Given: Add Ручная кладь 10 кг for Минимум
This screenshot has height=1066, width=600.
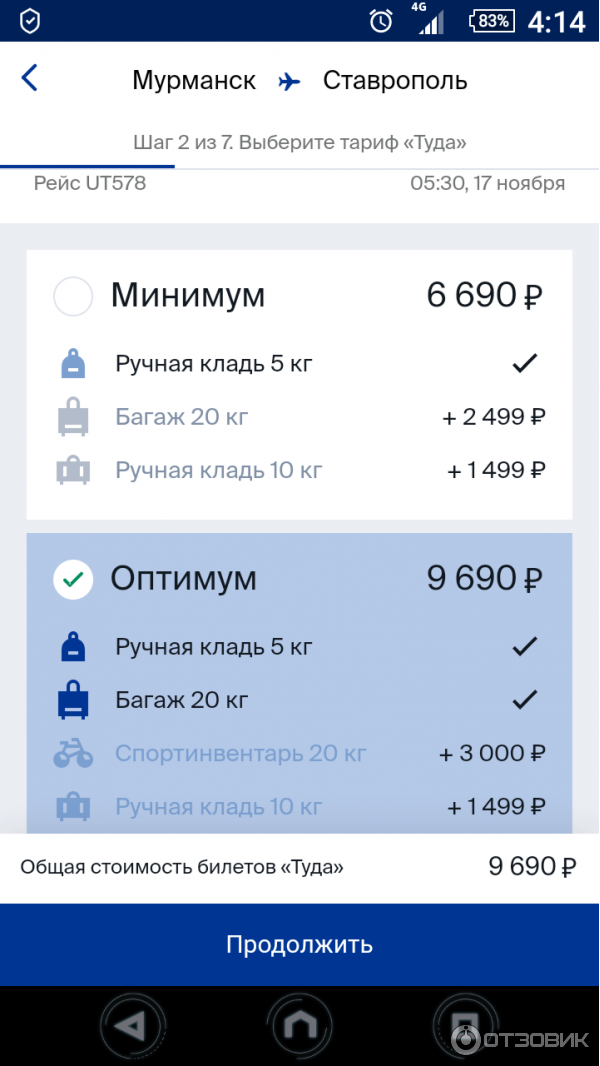Looking at the screenshot, I should pos(496,470).
